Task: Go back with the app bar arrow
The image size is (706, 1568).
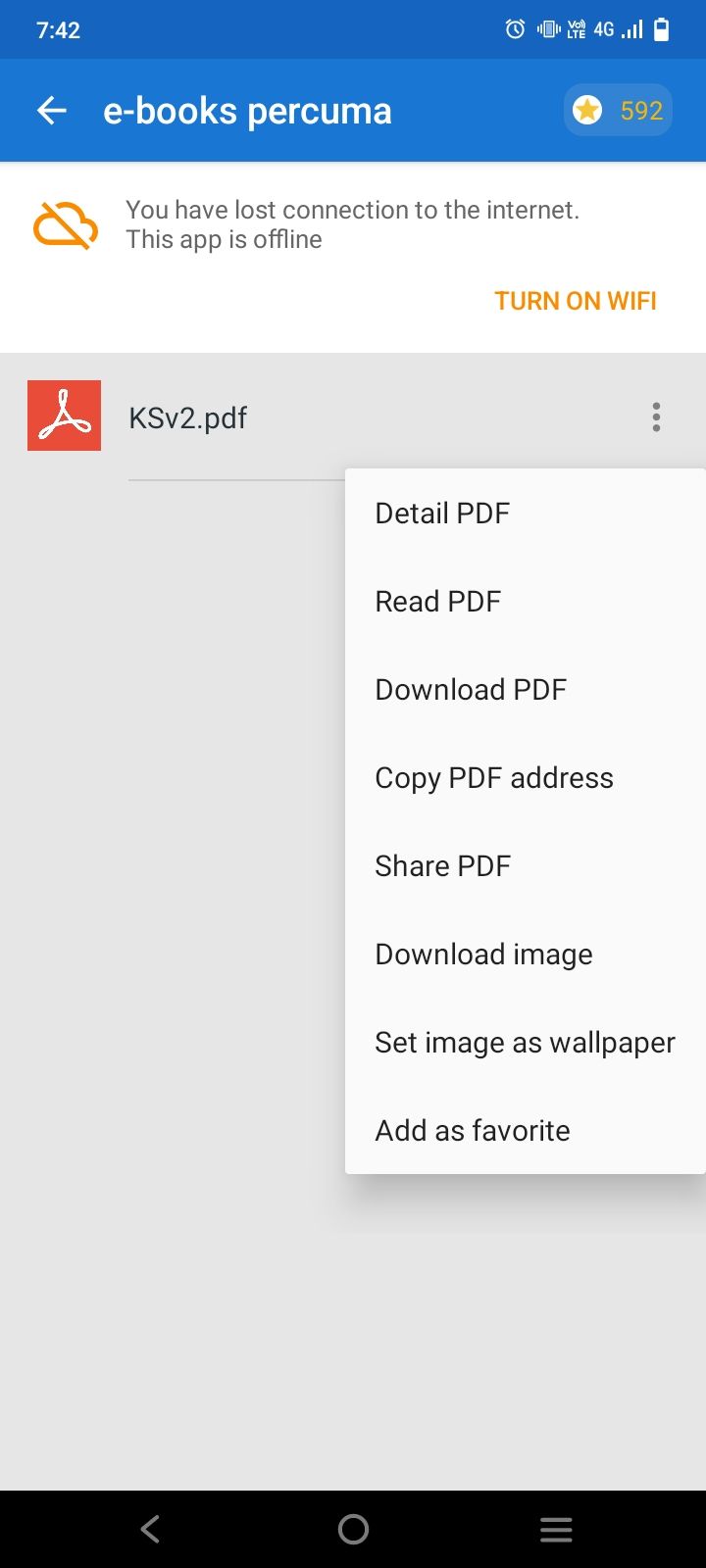Action: pos(52,111)
